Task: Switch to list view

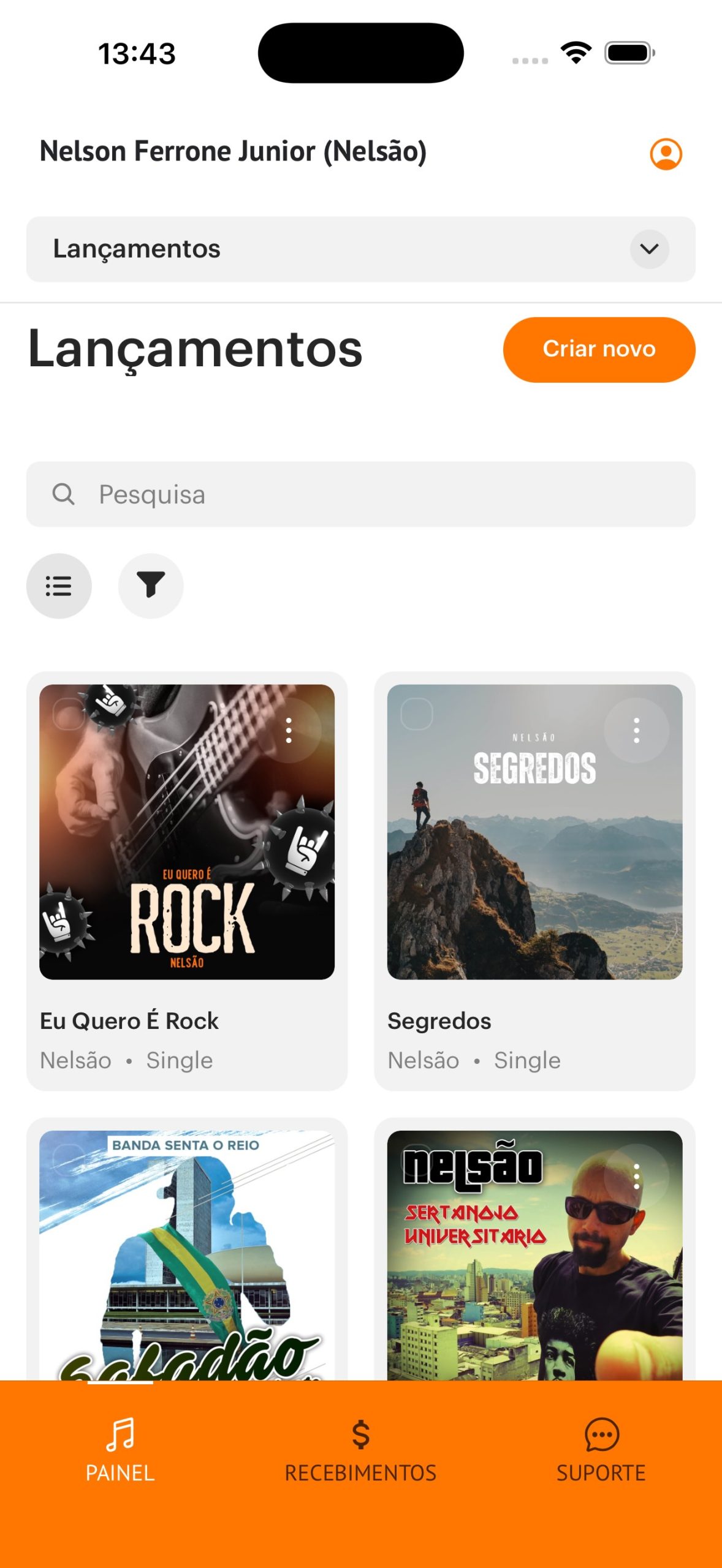Action: tap(59, 586)
